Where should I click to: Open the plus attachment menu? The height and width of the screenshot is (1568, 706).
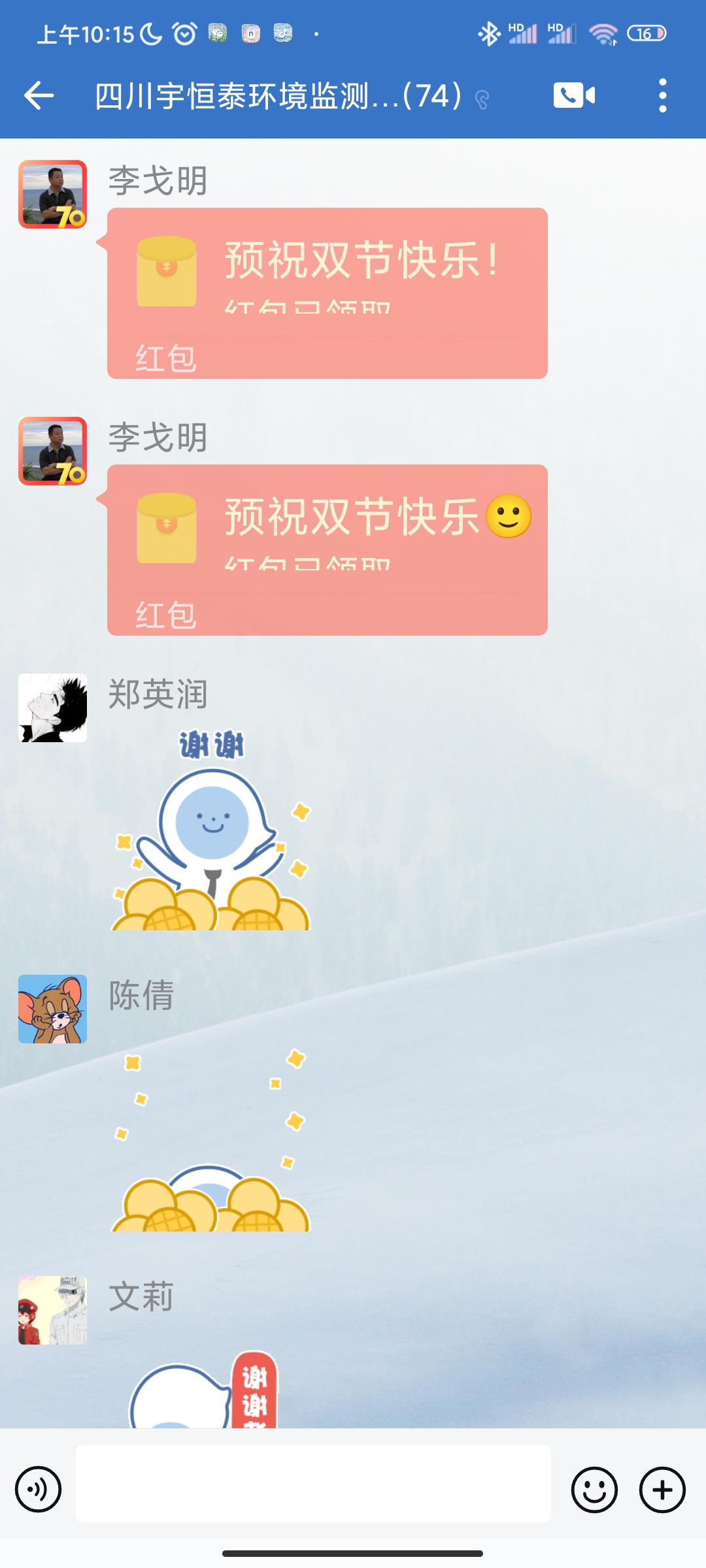coord(662,1490)
